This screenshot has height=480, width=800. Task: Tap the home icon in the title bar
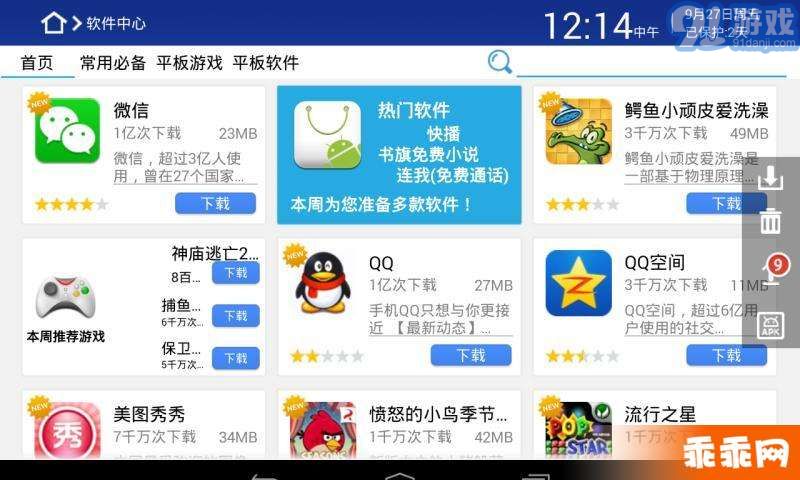(x=53, y=22)
